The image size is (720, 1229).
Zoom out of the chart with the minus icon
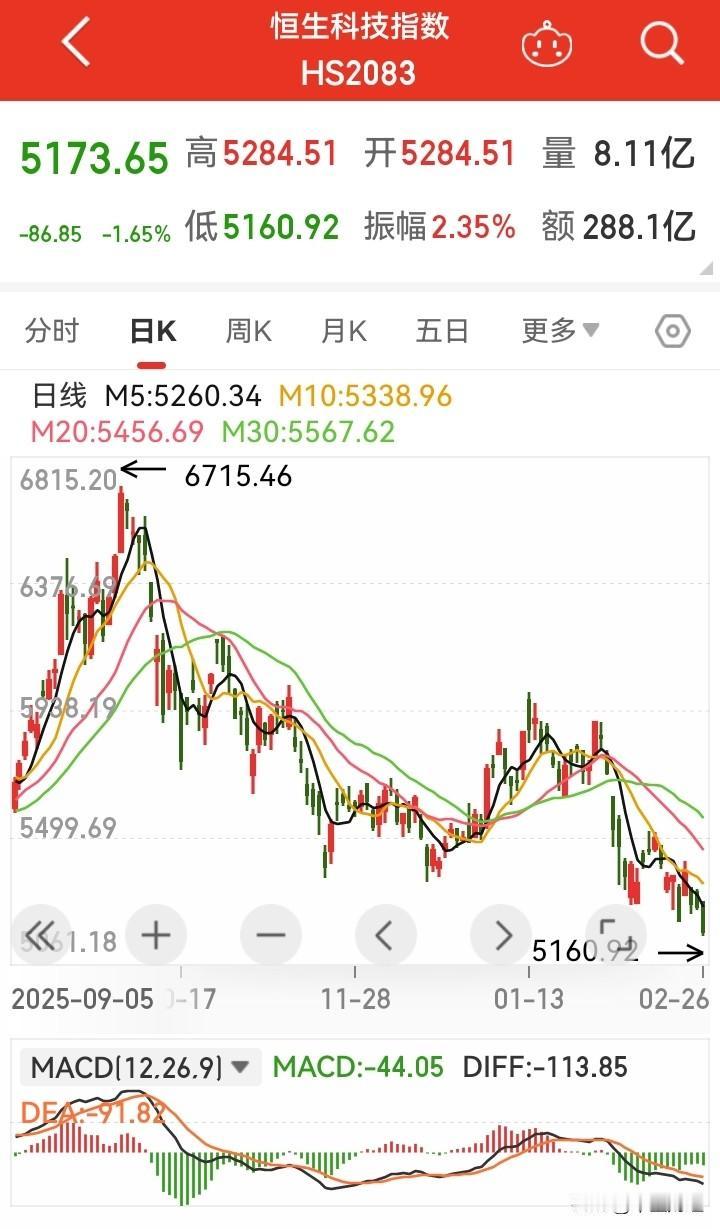270,935
